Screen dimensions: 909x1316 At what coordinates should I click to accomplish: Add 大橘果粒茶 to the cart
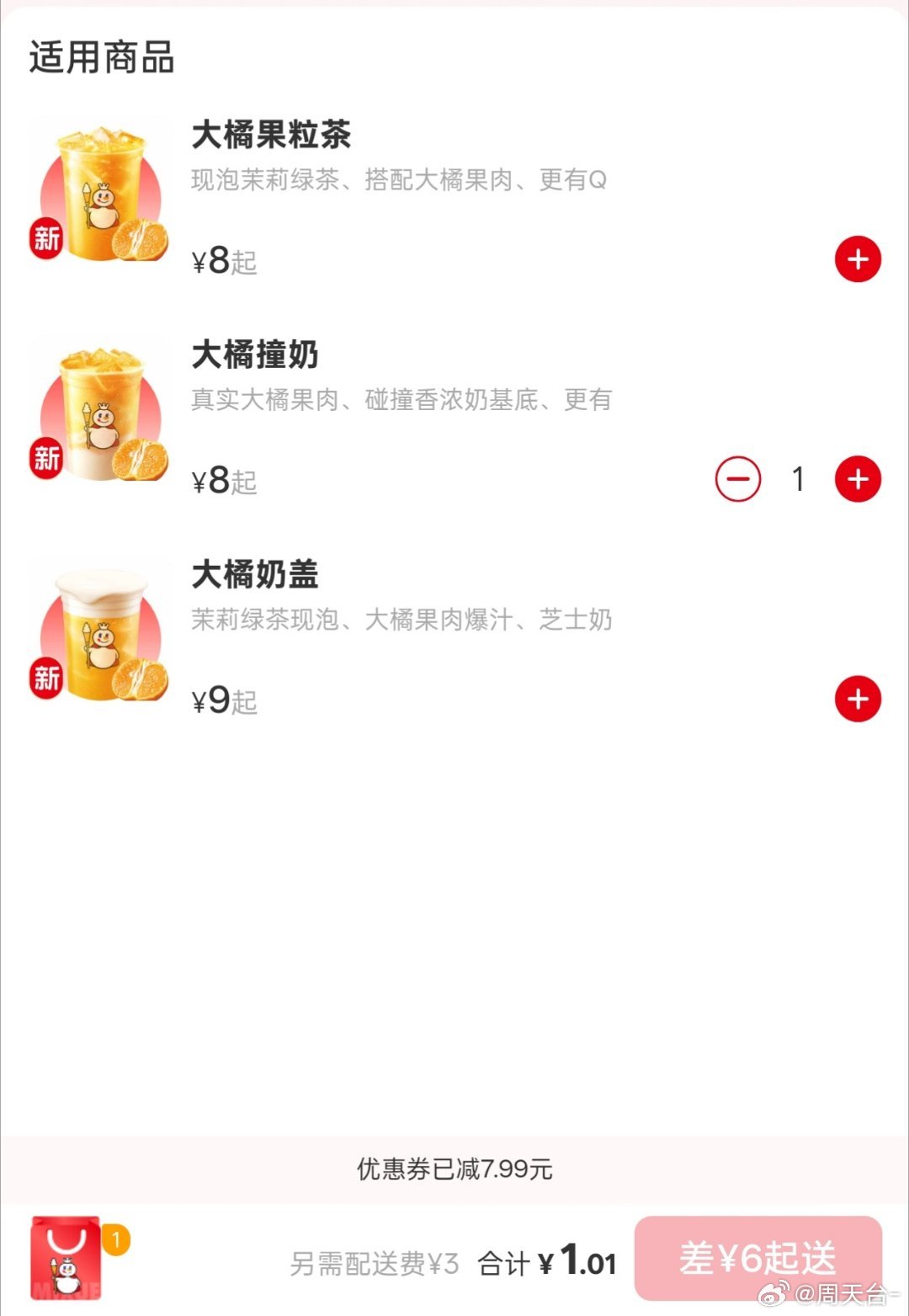858,259
